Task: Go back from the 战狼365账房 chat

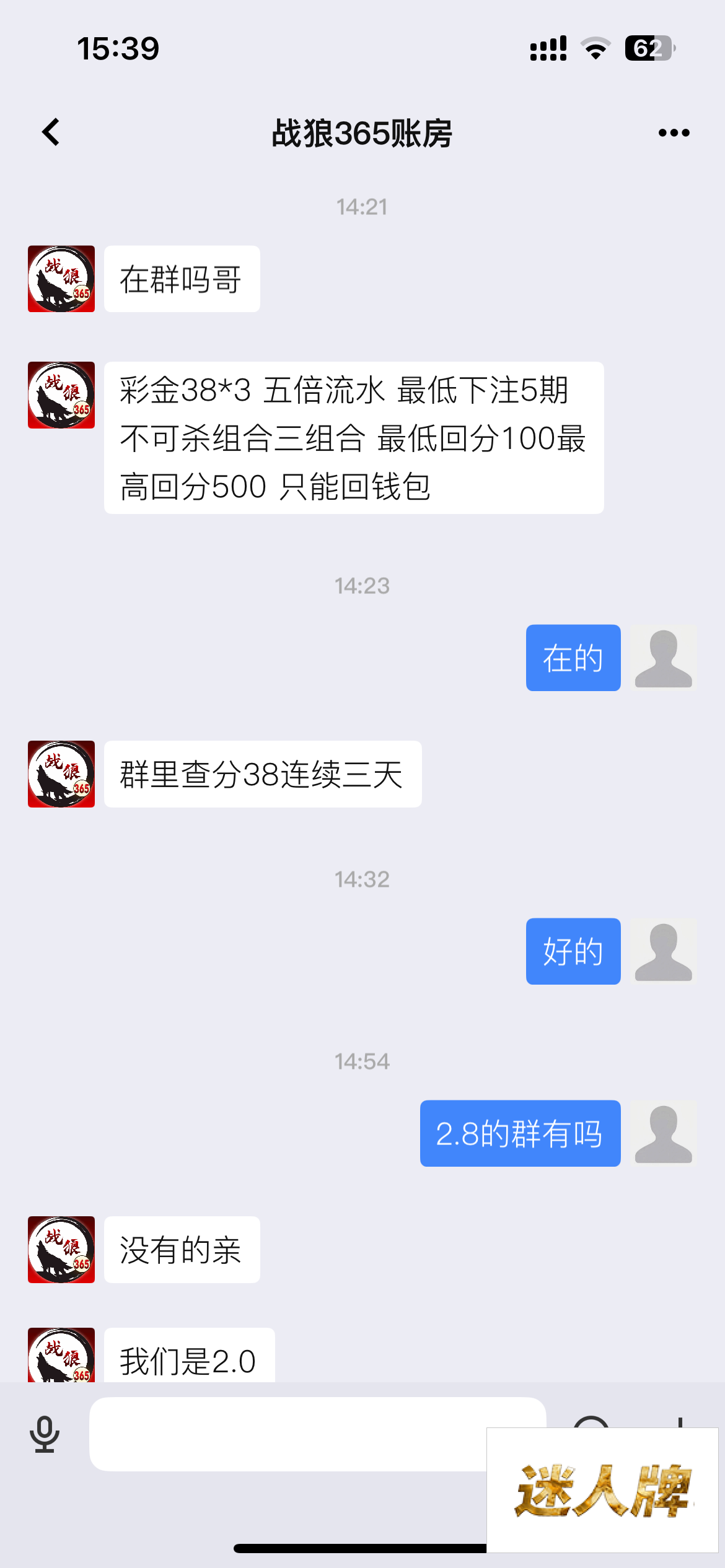Action: (x=51, y=132)
